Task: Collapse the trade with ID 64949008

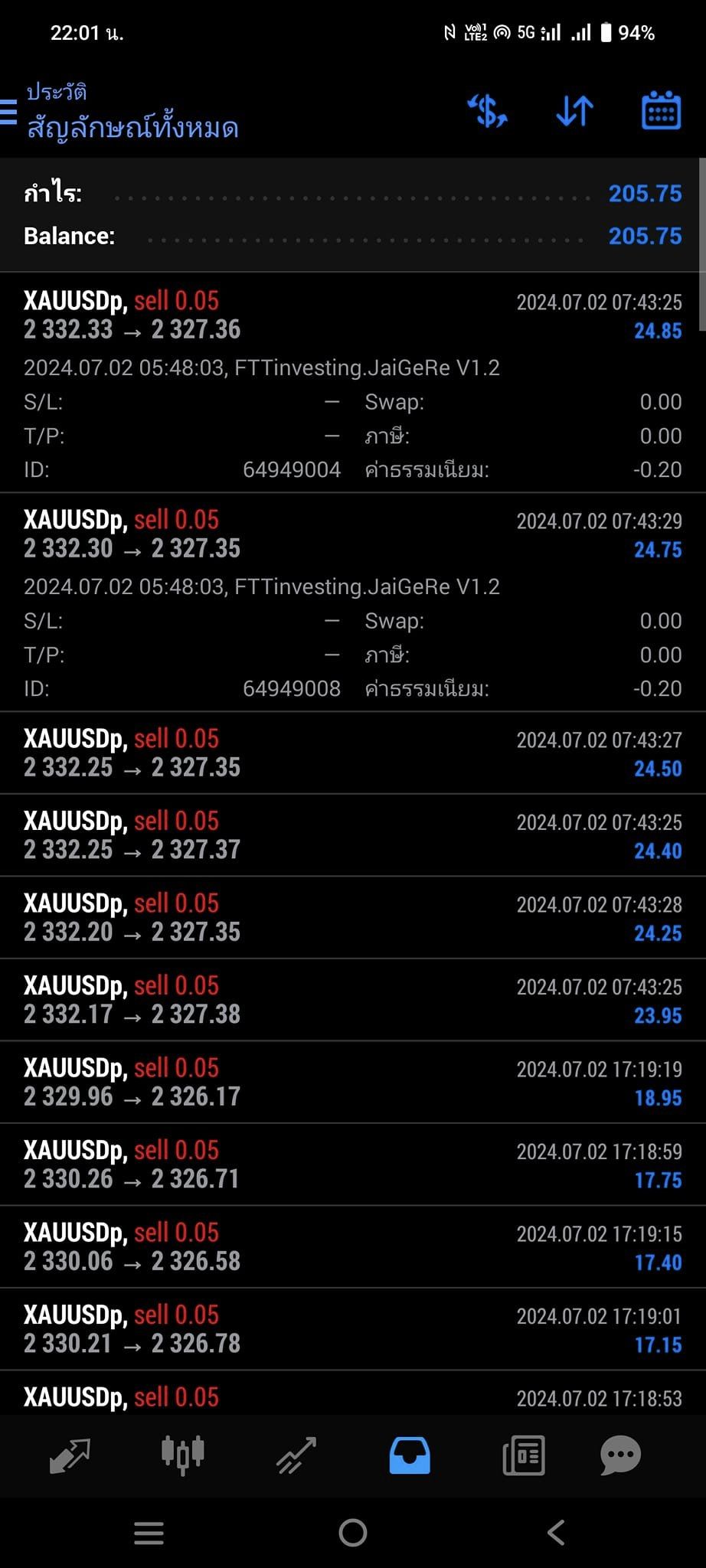Action: [x=353, y=603]
